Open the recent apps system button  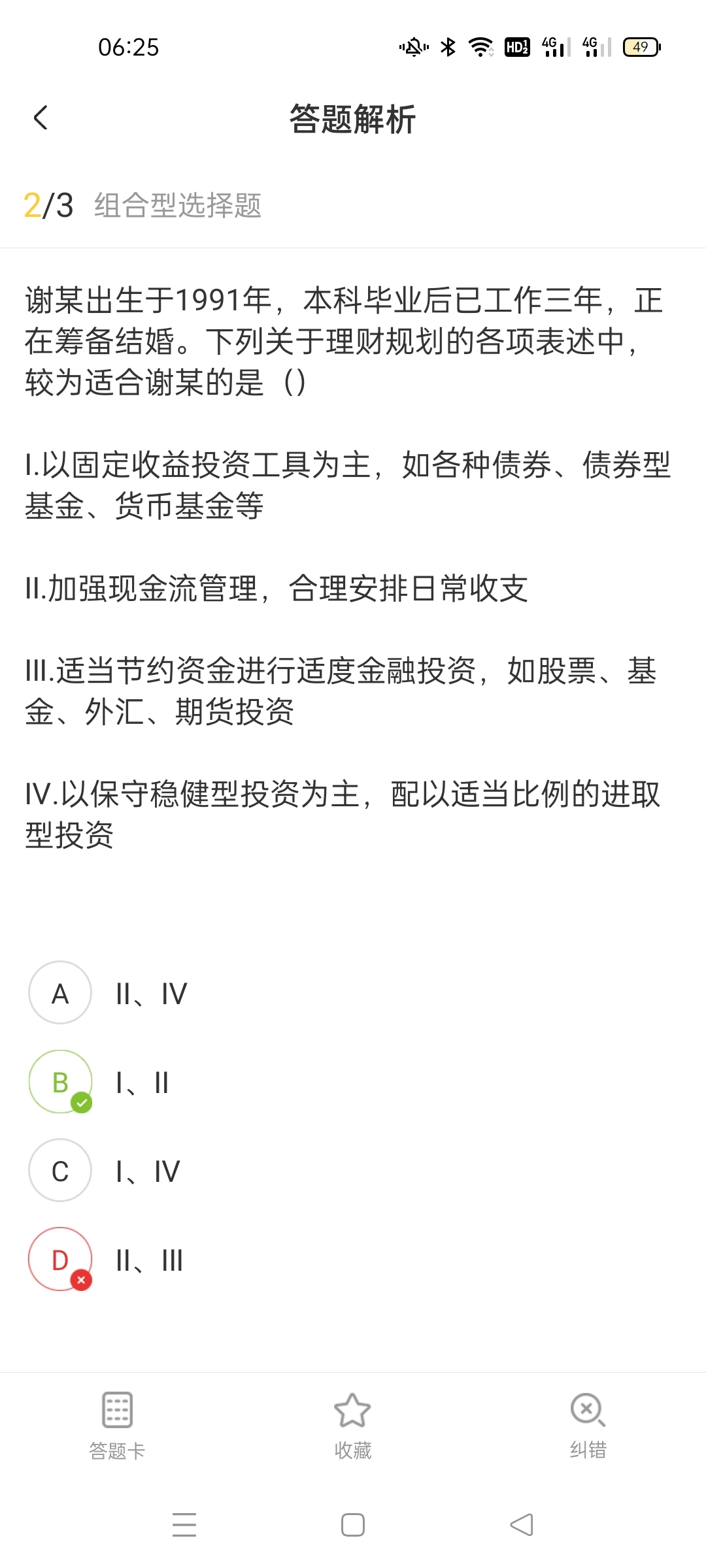(x=184, y=1525)
